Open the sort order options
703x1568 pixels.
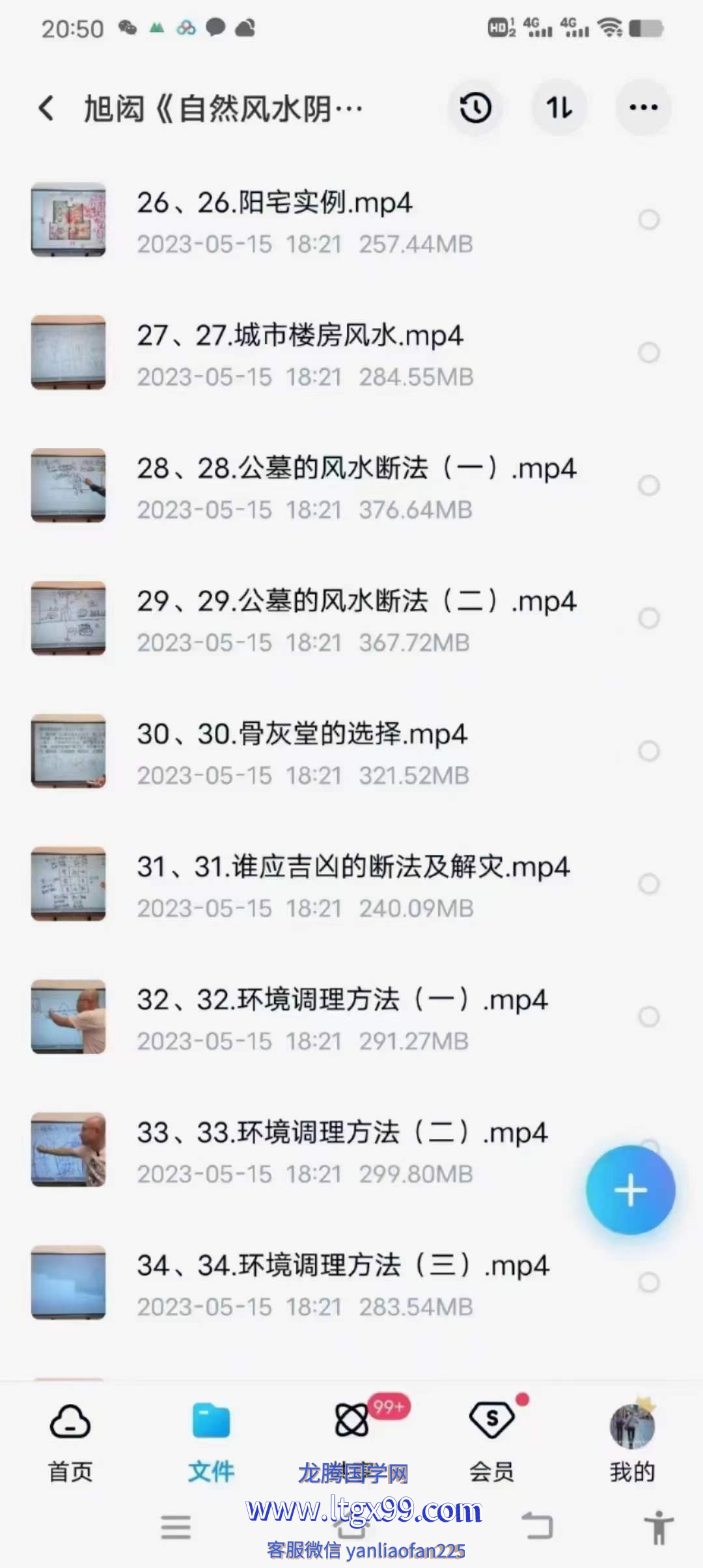click(x=559, y=108)
